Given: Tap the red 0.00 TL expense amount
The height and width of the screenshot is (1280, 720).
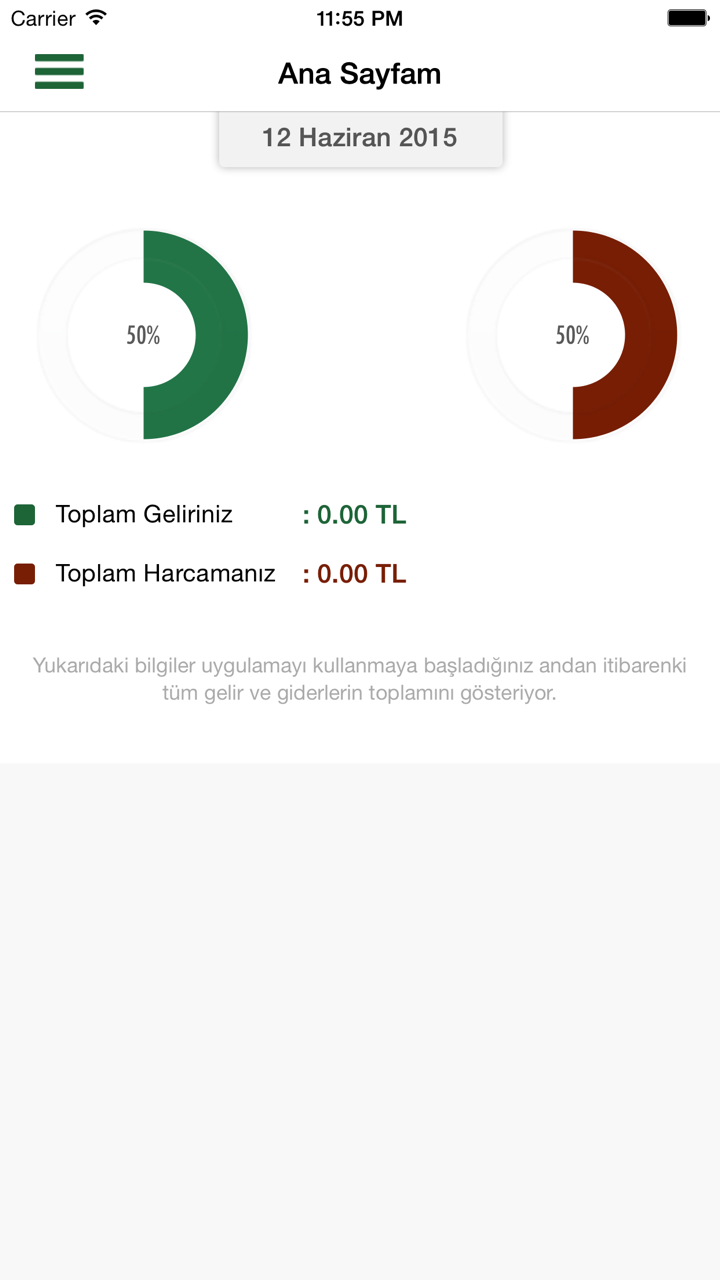Looking at the screenshot, I should 357,573.
